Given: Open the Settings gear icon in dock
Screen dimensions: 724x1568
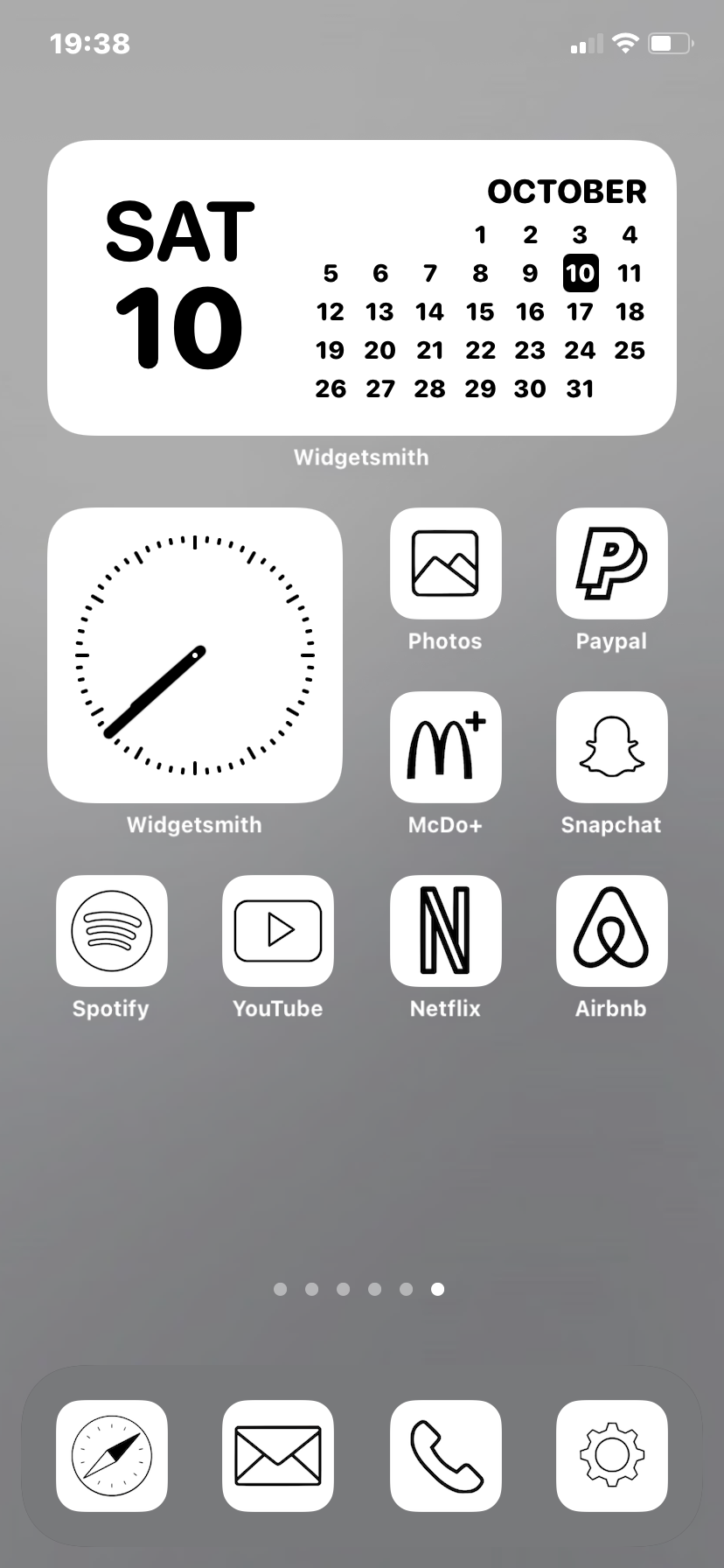Looking at the screenshot, I should click(611, 1456).
